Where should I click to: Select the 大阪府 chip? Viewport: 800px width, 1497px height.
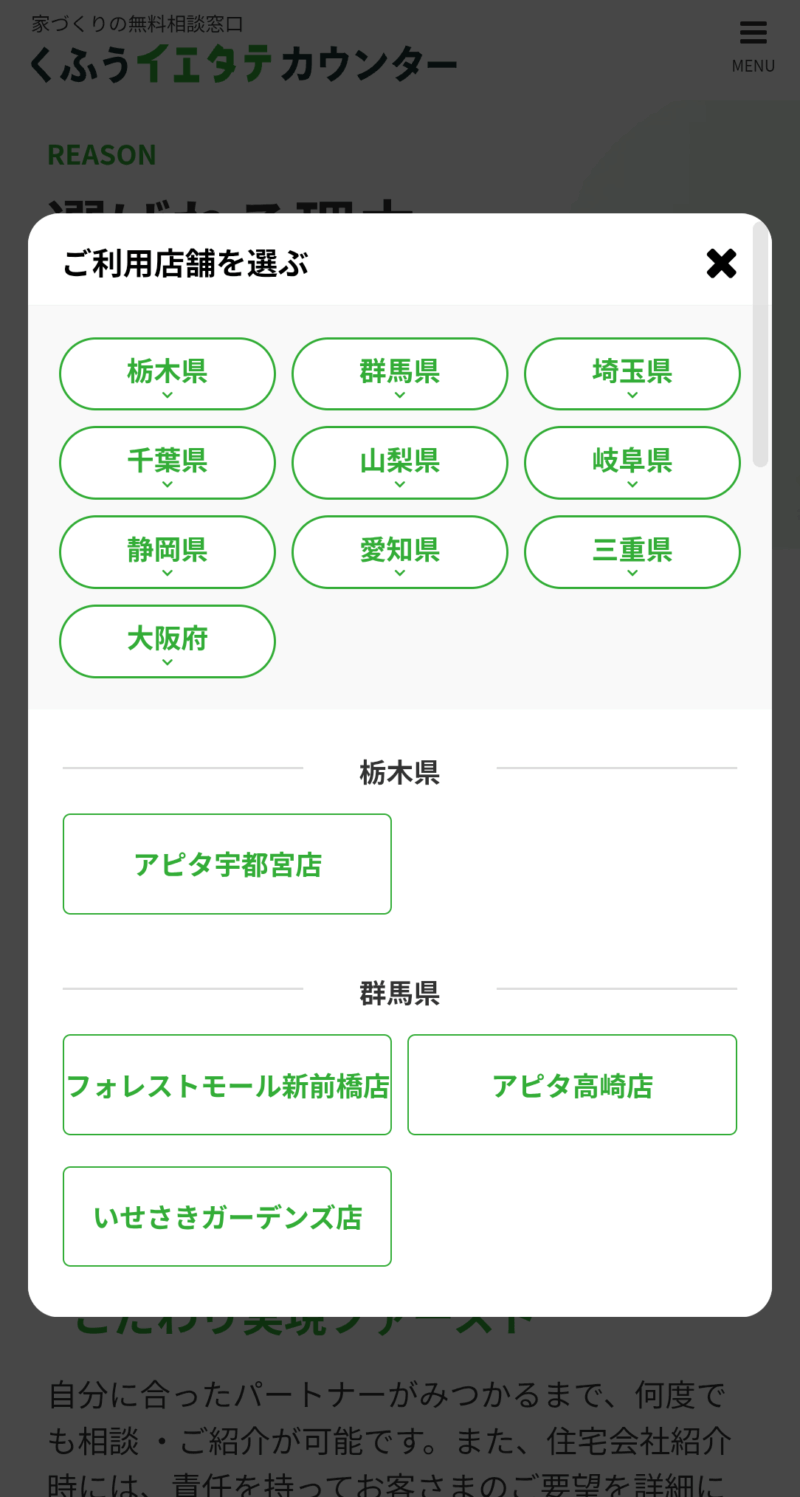(x=167, y=640)
